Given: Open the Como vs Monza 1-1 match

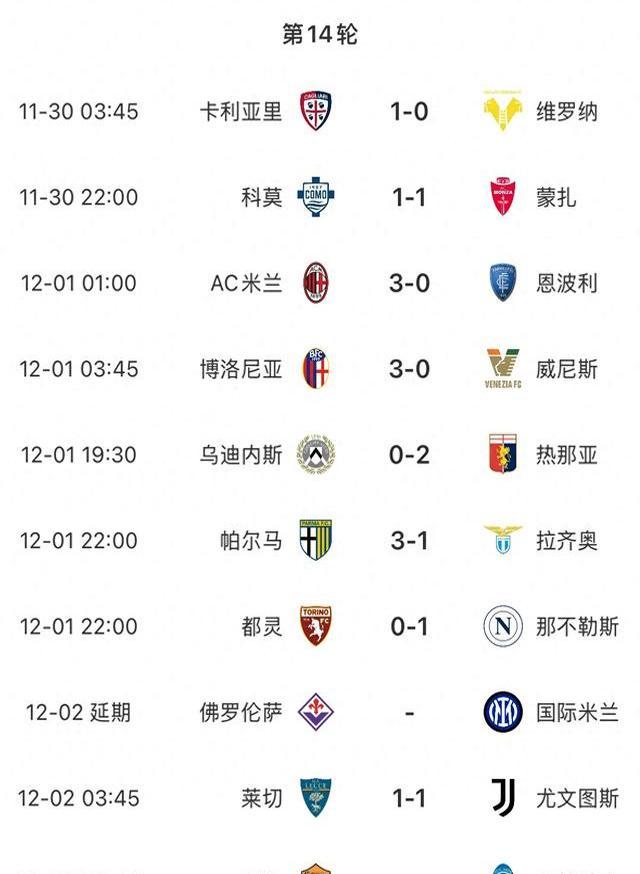Looking at the screenshot, I should click(408, 197).
